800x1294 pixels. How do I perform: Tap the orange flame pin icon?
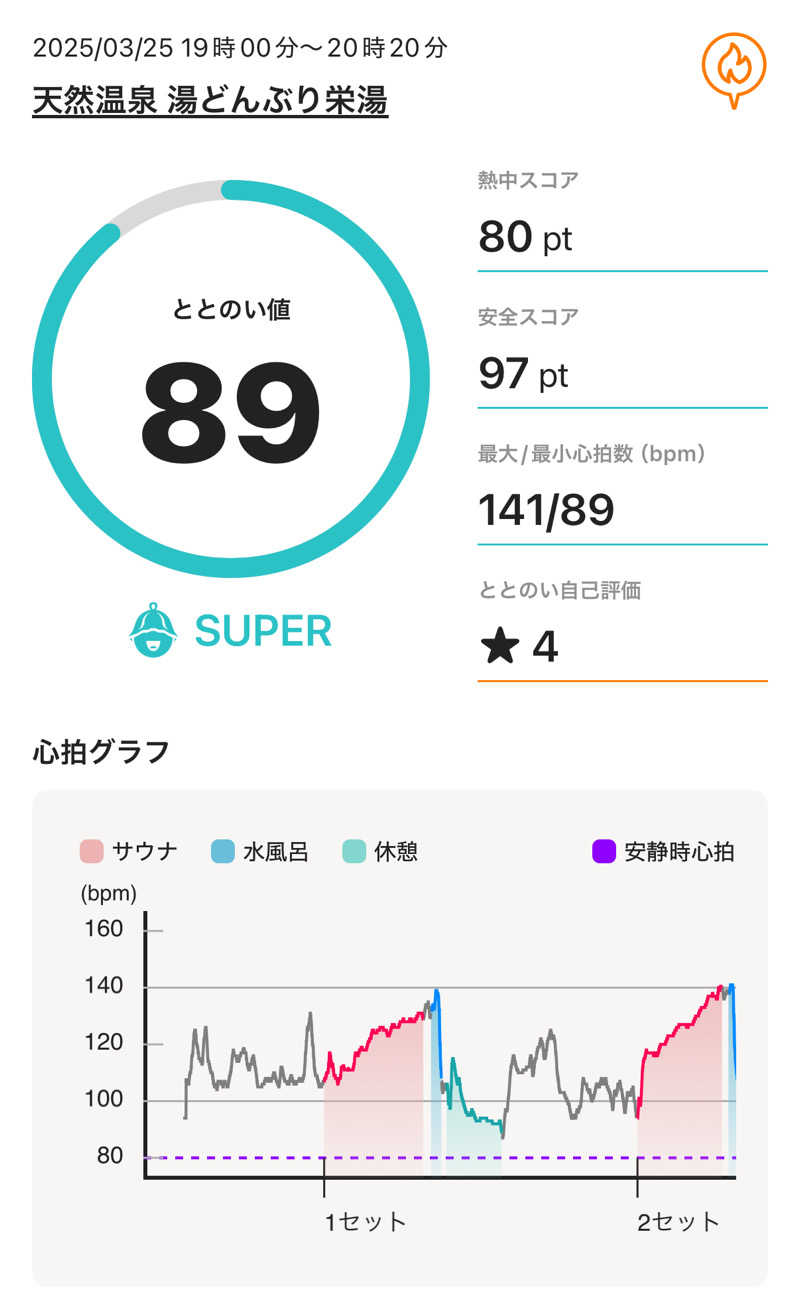[x=733, y=67]
